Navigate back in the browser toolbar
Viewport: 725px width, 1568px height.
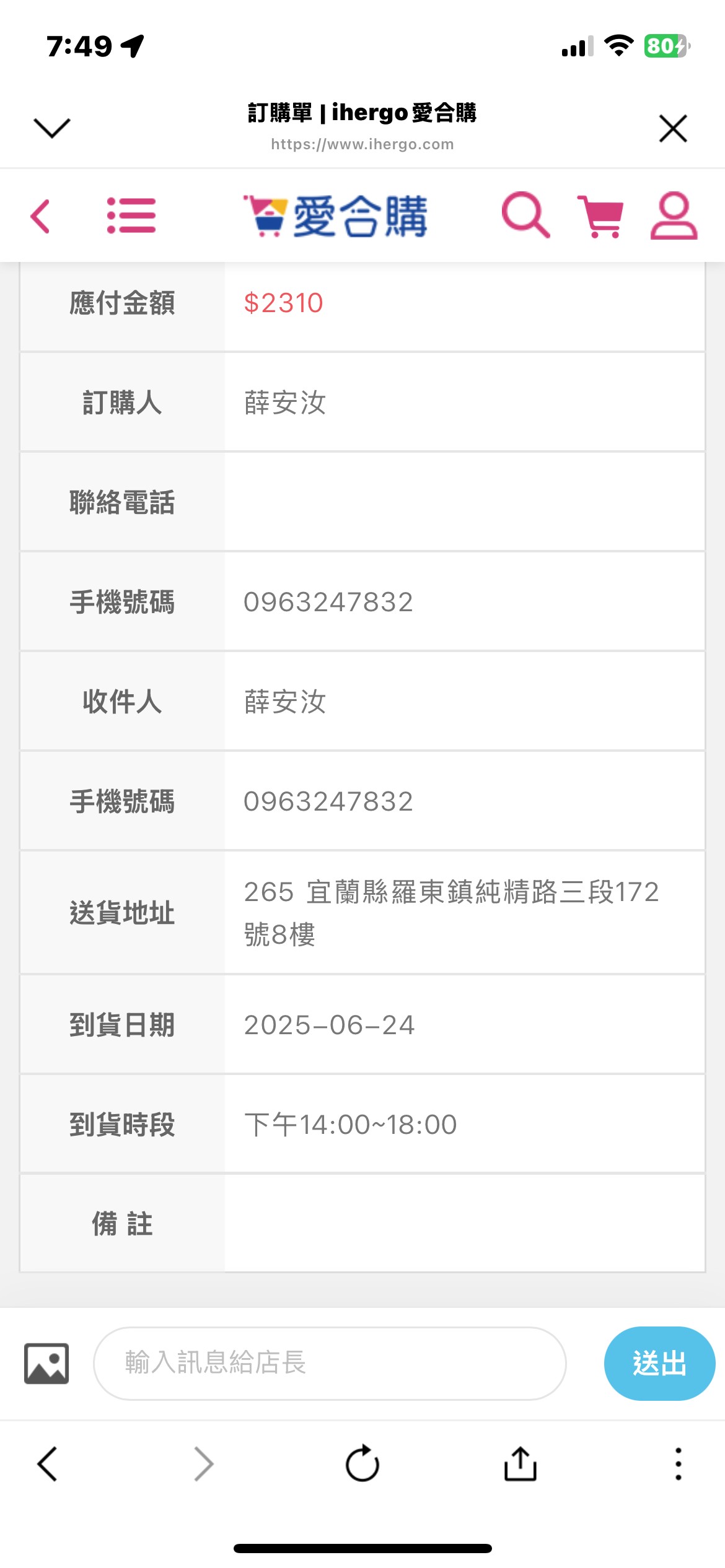coord(47,1464)
